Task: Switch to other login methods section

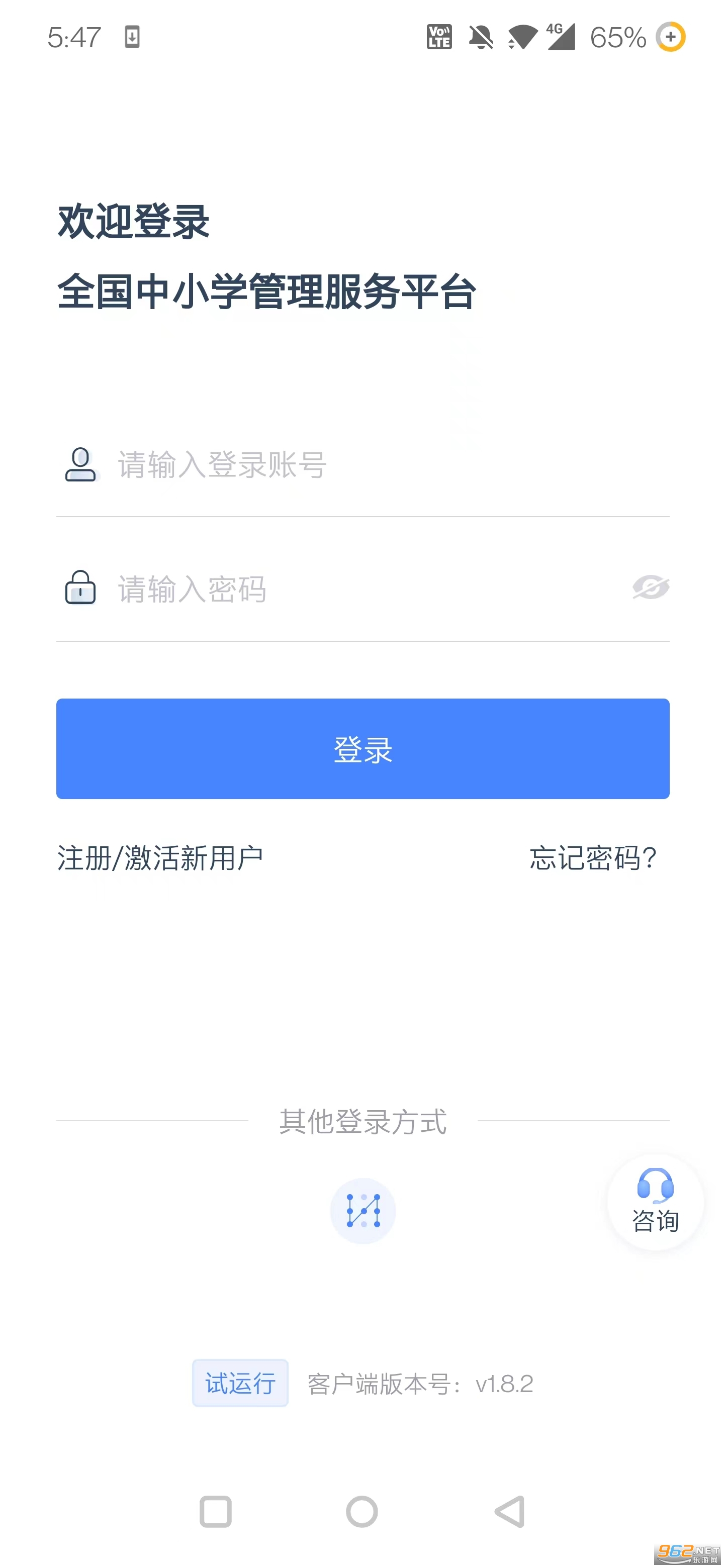Action: coord(363,1124)
